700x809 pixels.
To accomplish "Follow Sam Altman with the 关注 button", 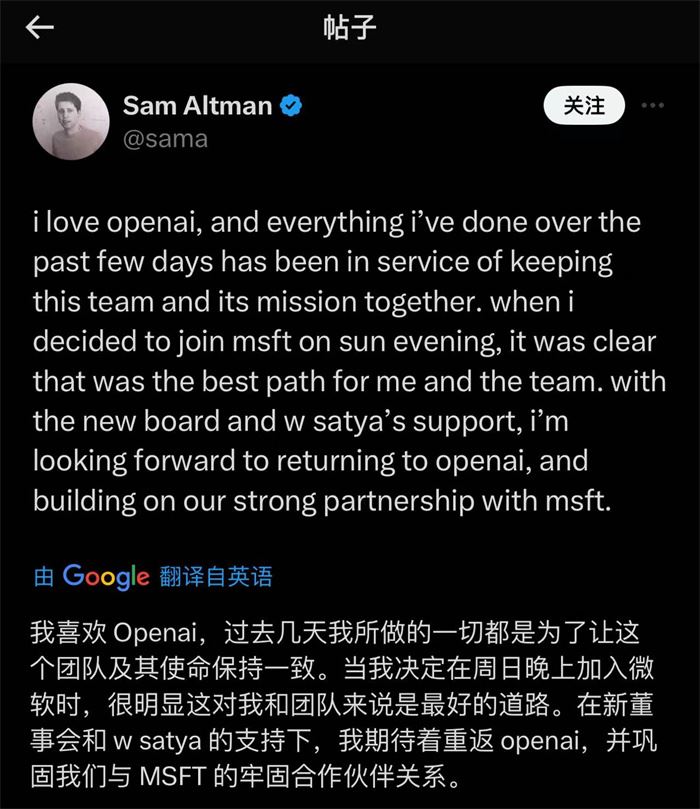I will coord(584,106).
